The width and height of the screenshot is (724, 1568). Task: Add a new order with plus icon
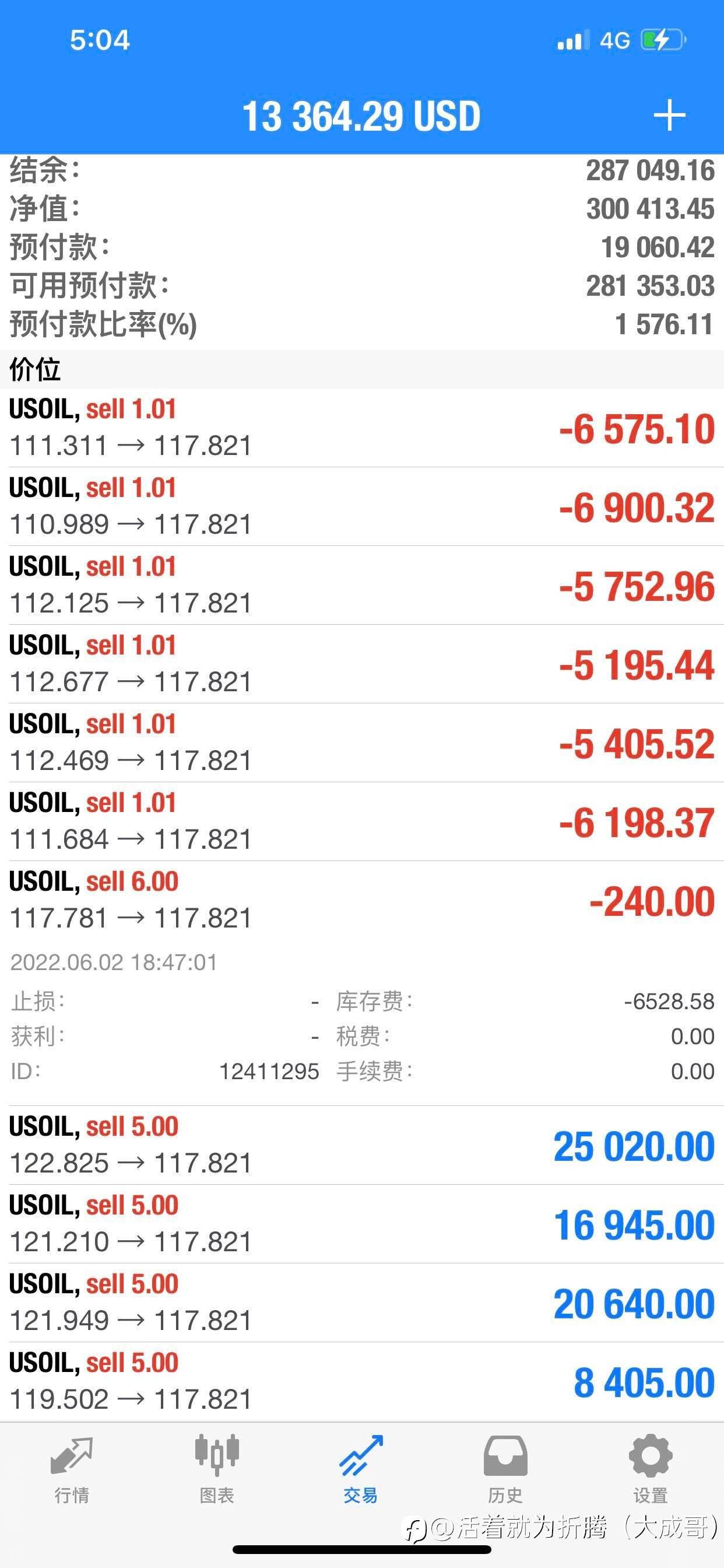coord(669,116)
